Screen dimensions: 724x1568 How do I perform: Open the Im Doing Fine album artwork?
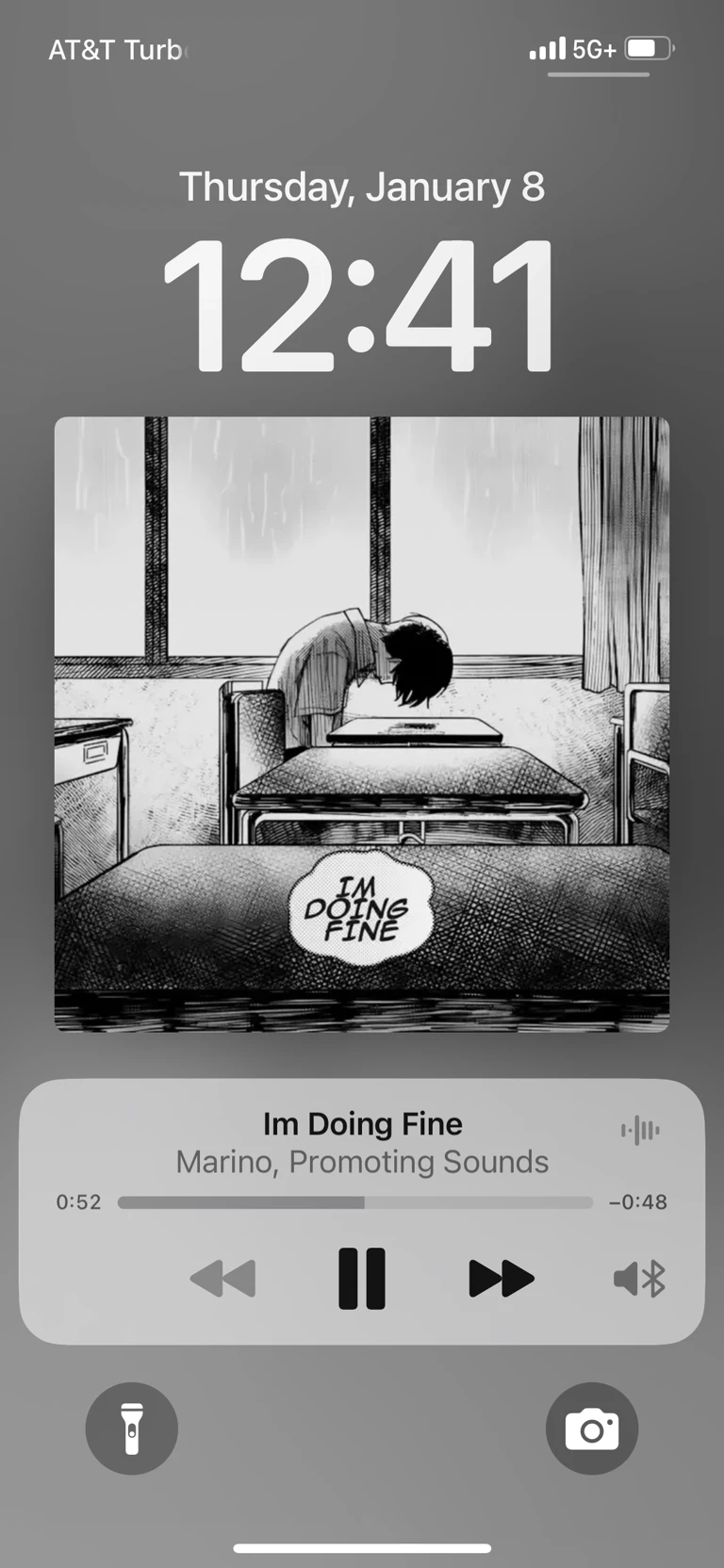(362, 724)
